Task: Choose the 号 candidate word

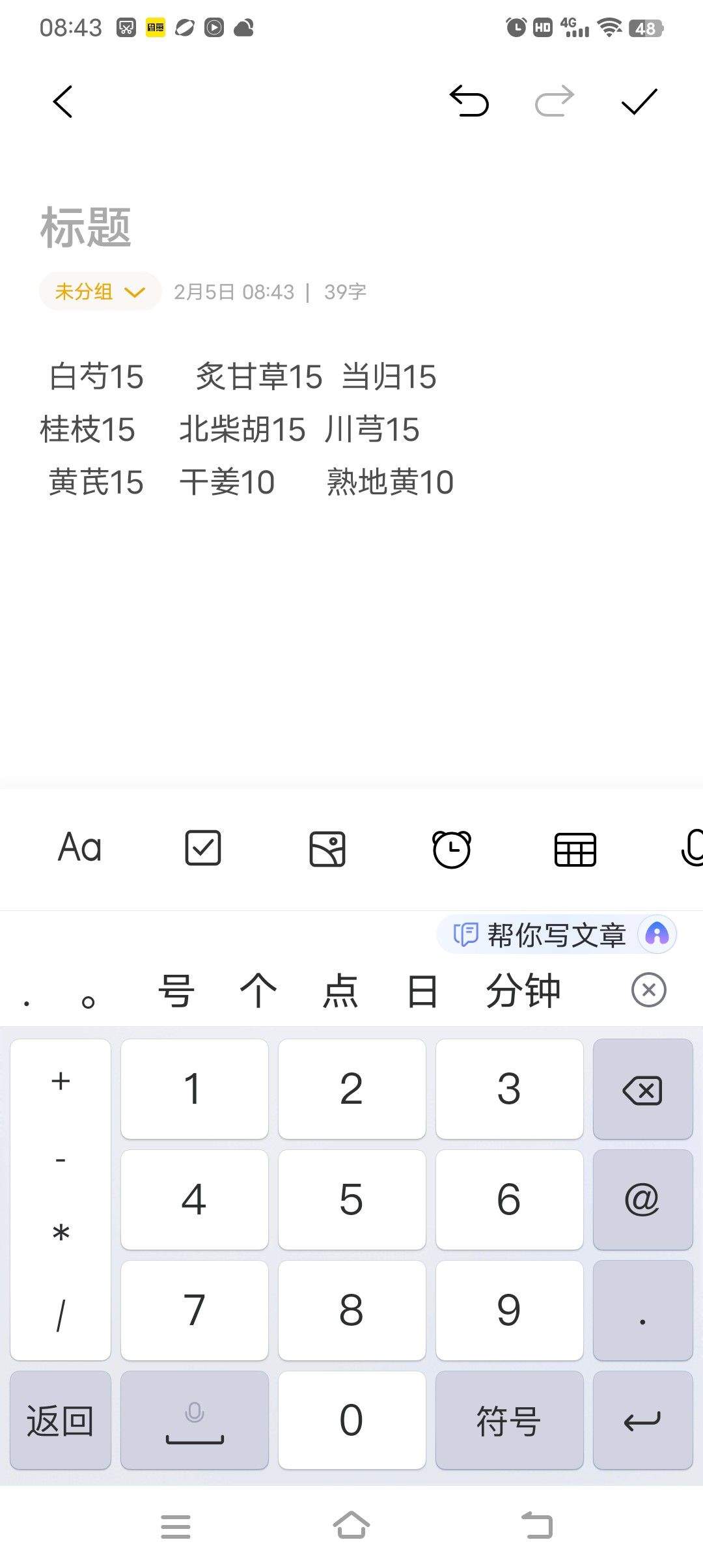Action: click(x=176, y=991)
